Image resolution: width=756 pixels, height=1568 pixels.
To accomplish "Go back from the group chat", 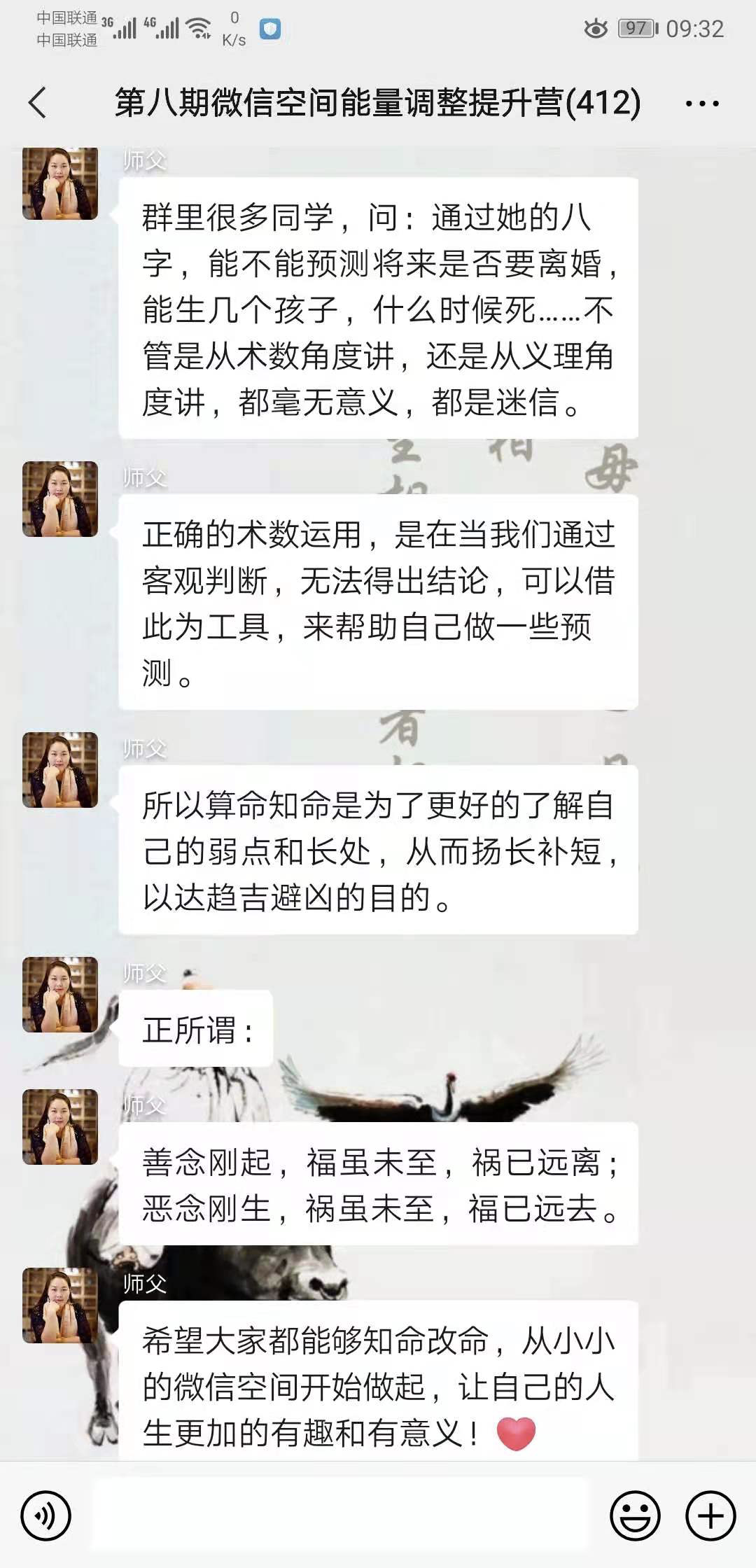I will [38, 103].
